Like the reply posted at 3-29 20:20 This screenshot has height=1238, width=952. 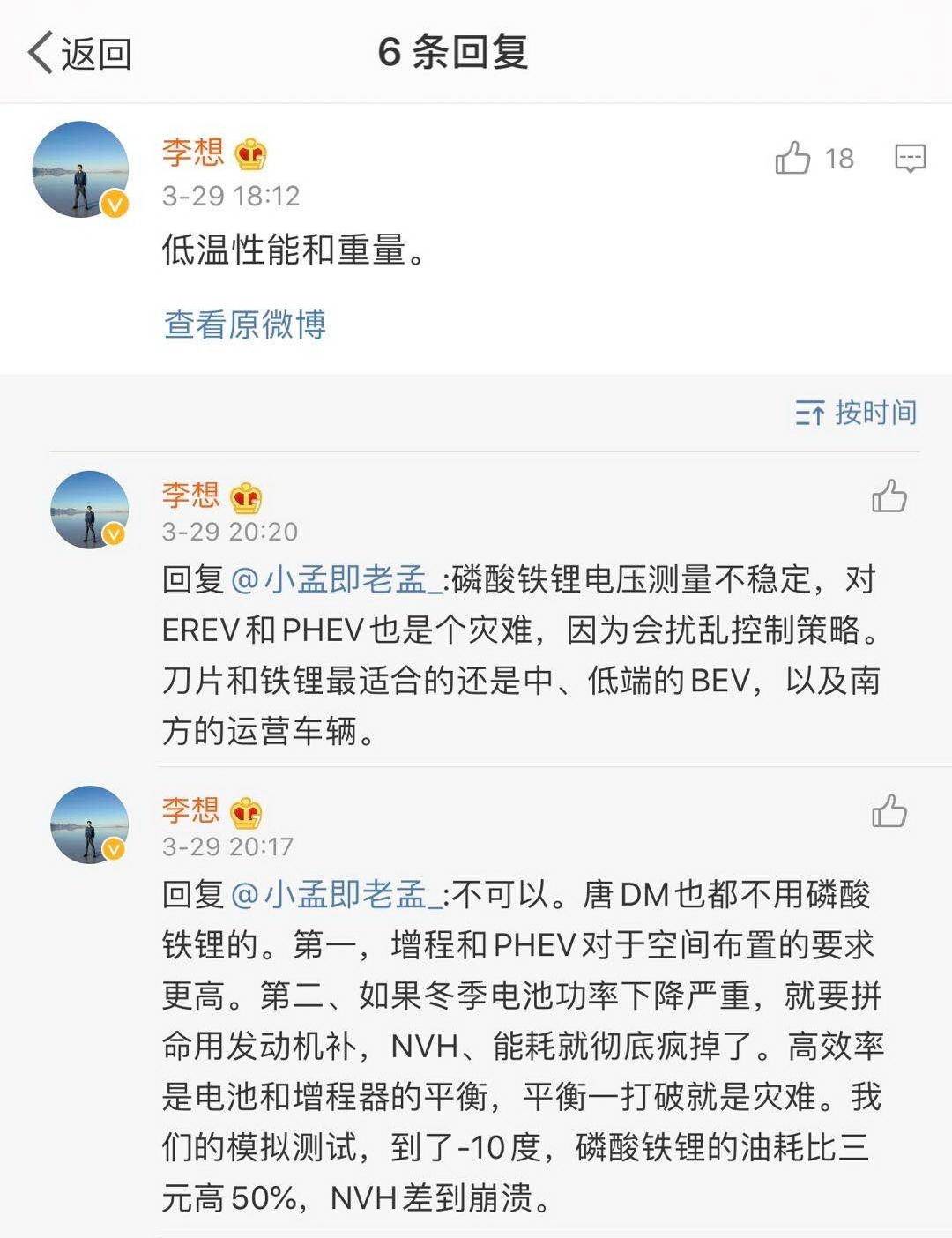point(889,496)
